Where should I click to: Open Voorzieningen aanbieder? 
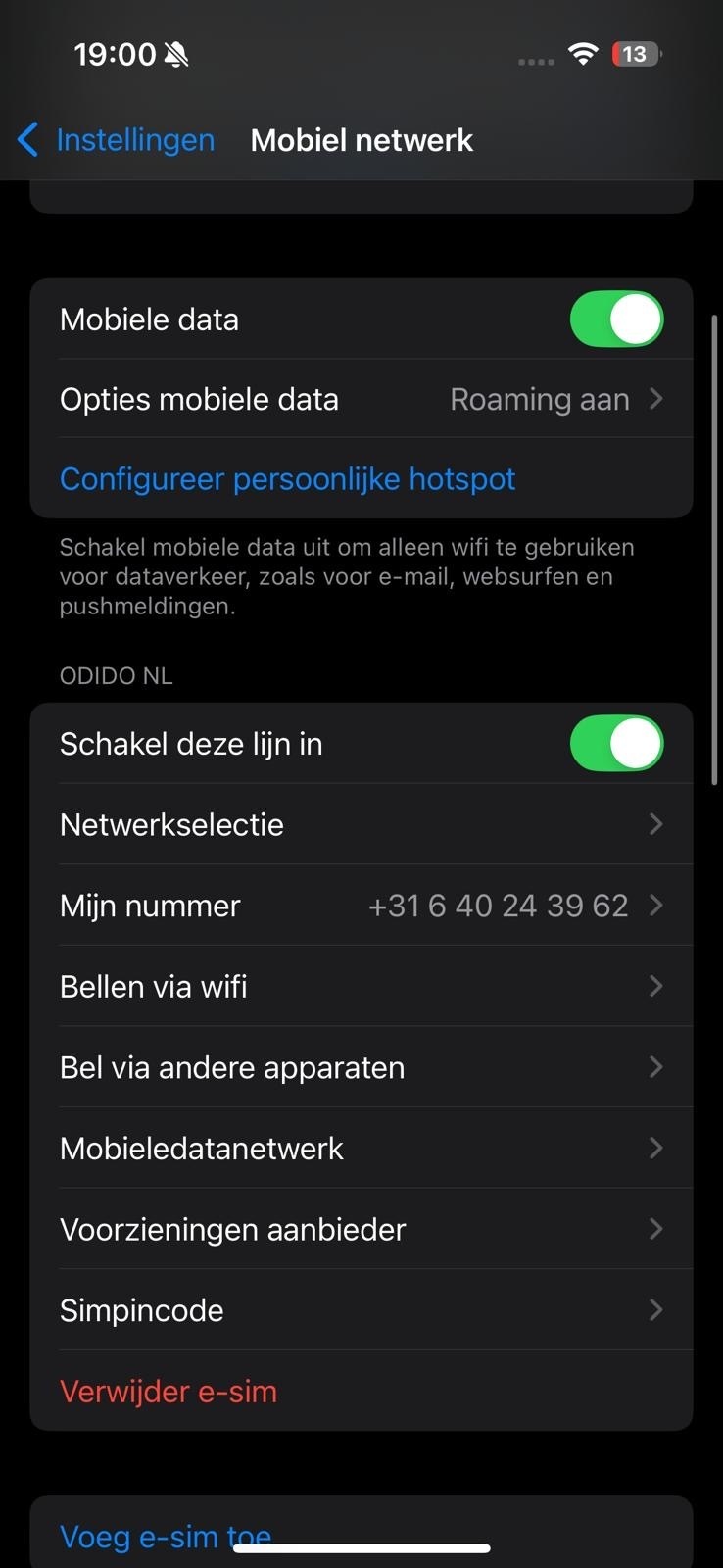(x=361, y=1229)
